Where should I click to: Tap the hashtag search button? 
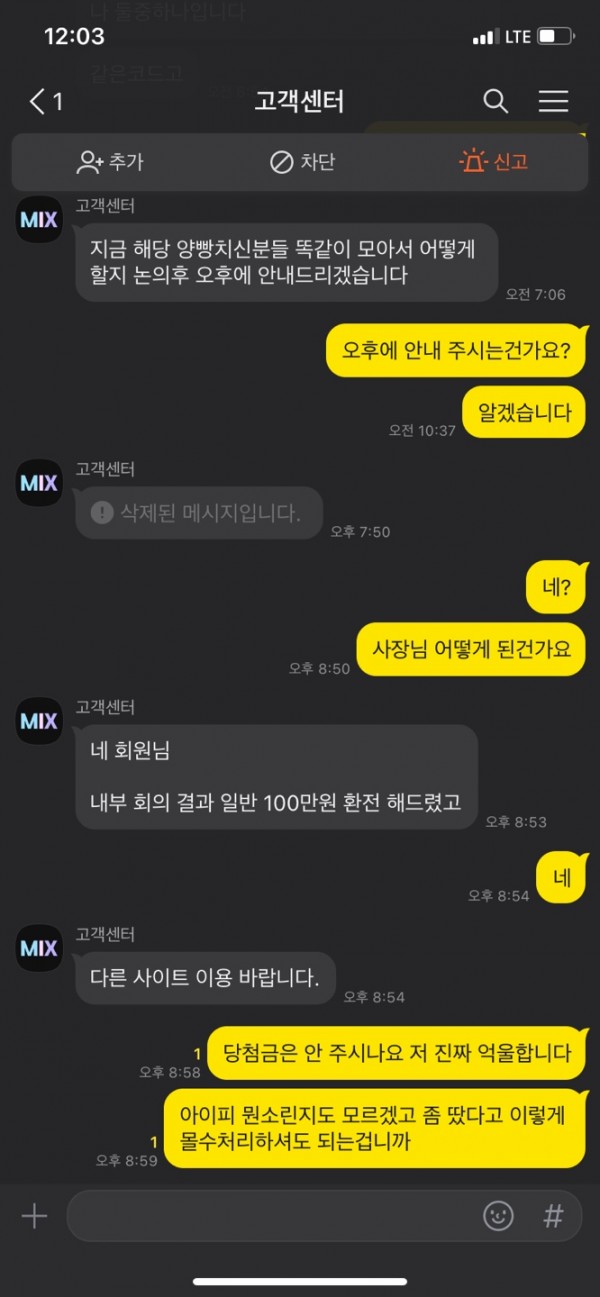552,1215
